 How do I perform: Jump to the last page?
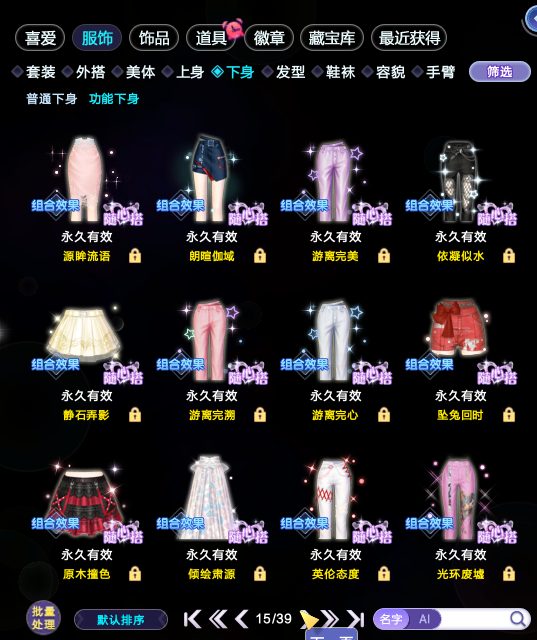pyautogui.click(x=355, y=619)
